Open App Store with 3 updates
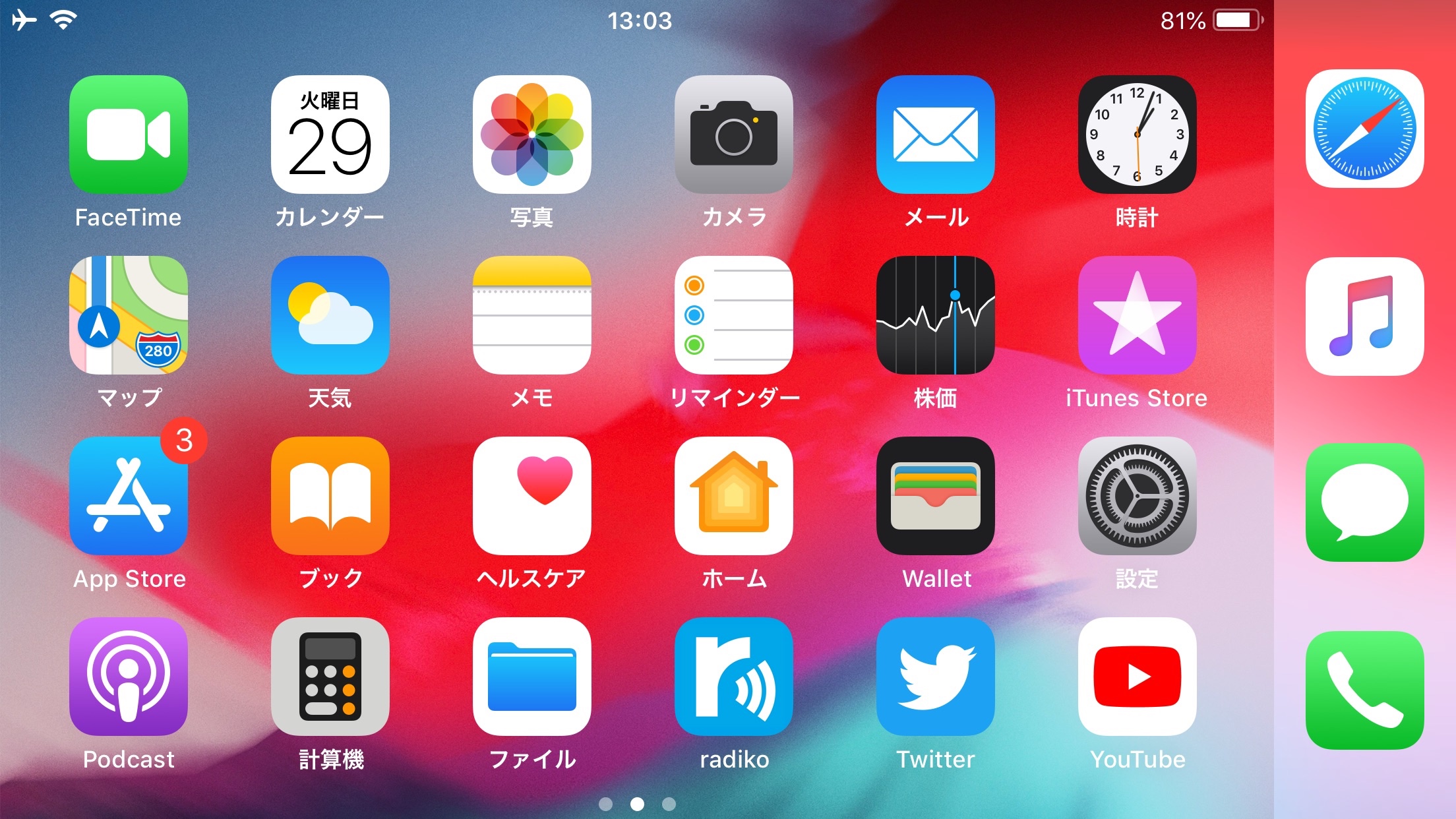The height and width of the screenshot is (819, 1456). [129, 496]
